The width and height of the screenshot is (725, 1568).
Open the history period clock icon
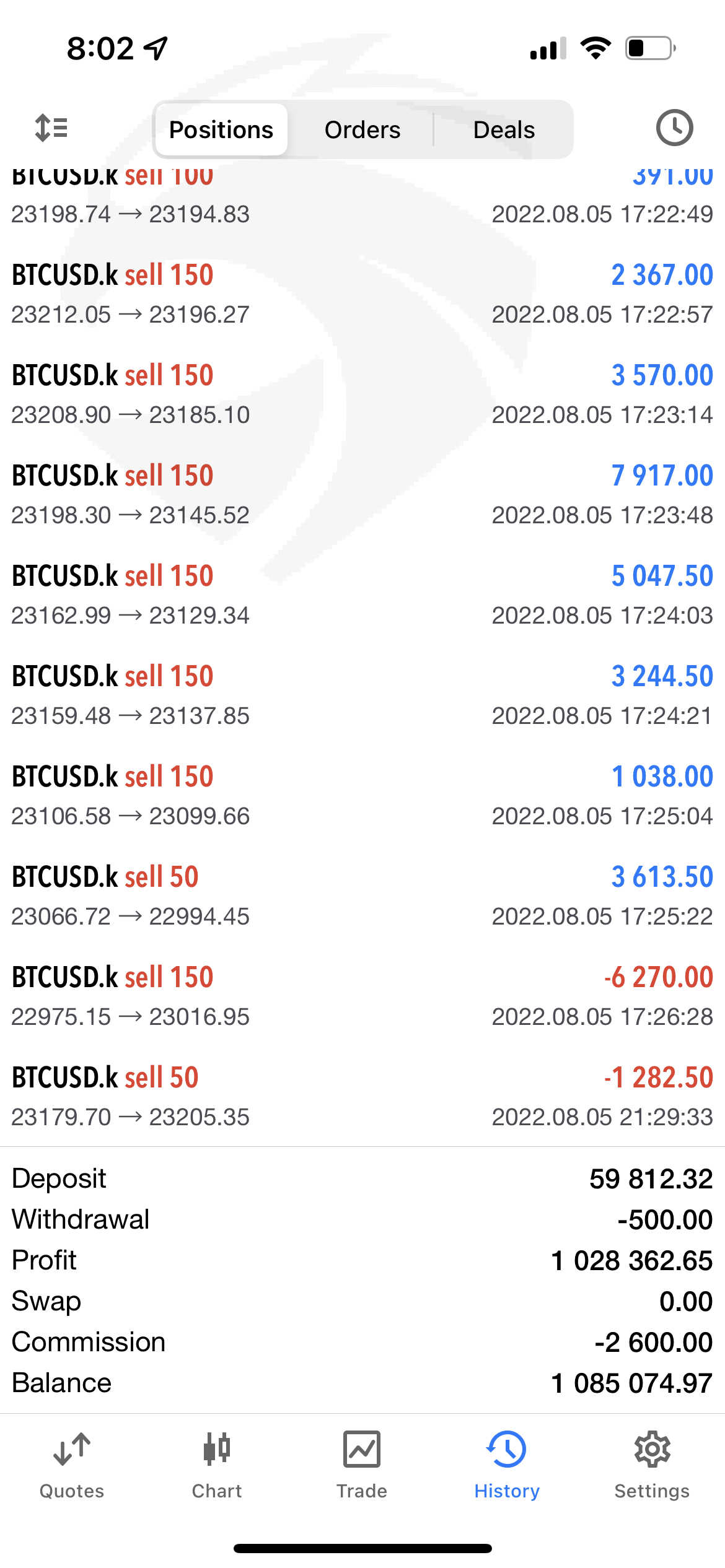pyautogui.click(x=674, y=128)
